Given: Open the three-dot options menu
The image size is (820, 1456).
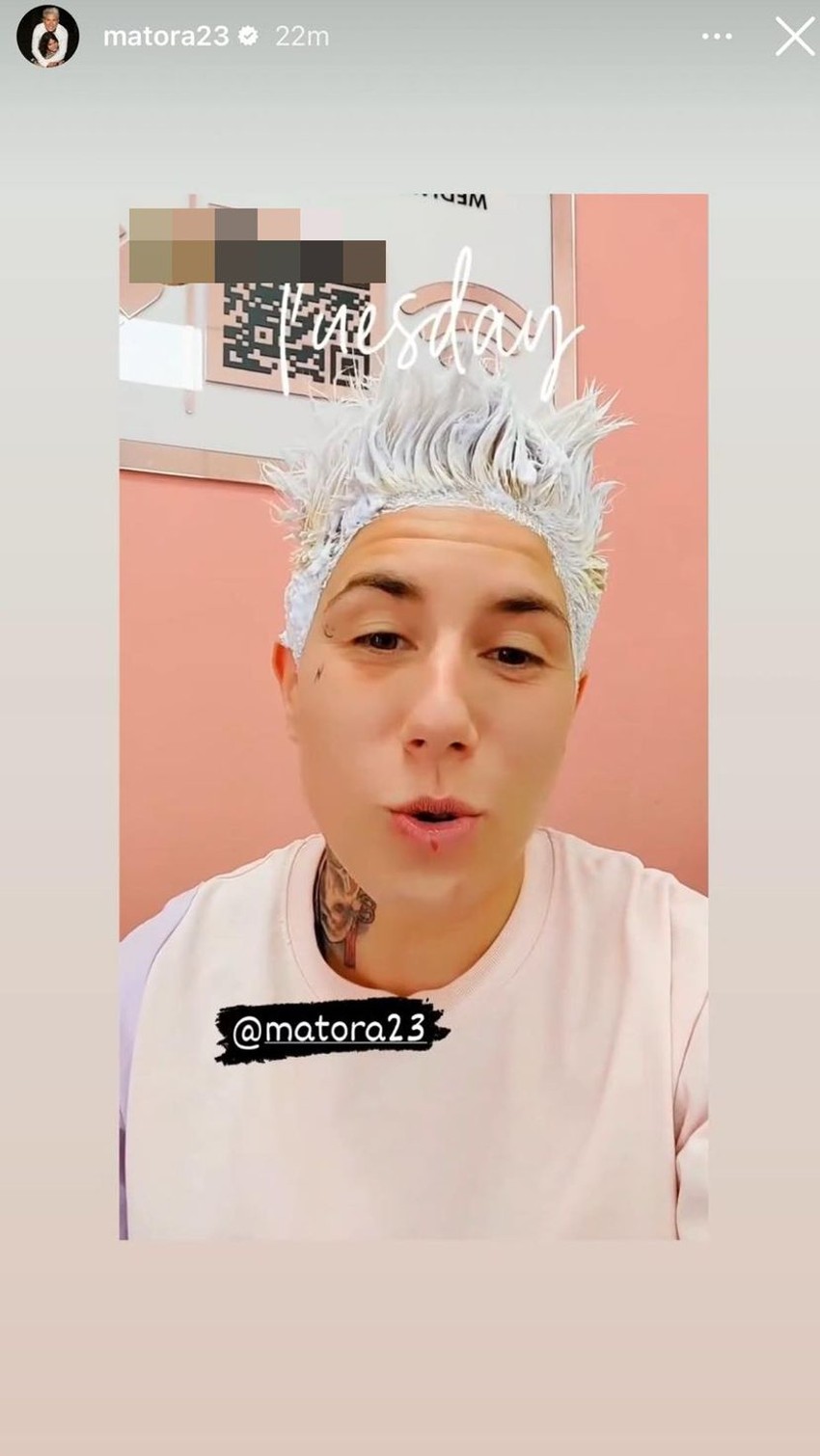Looking at the screenshot, I should pyautogui.click(x=717, y=37).
